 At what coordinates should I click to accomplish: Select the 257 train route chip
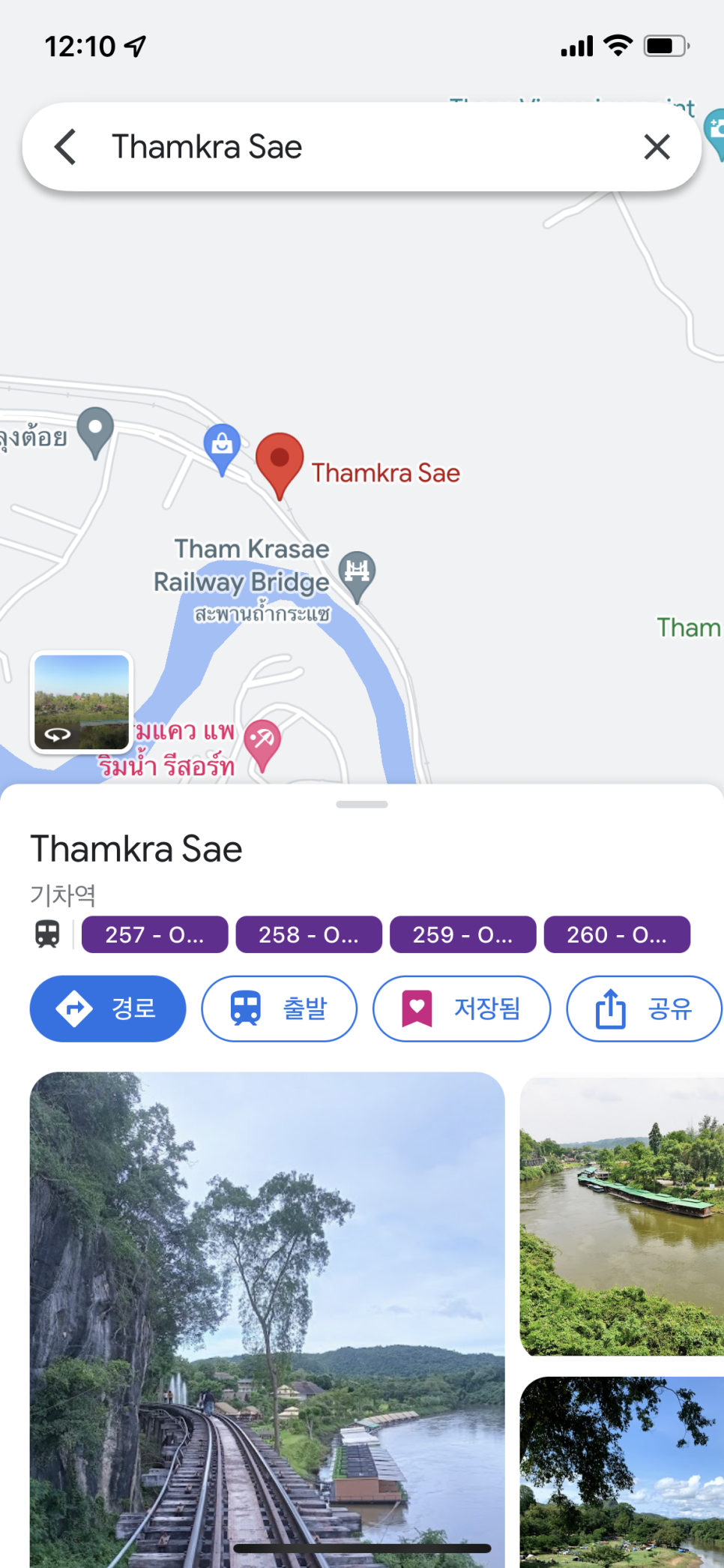tap(154, 934)
